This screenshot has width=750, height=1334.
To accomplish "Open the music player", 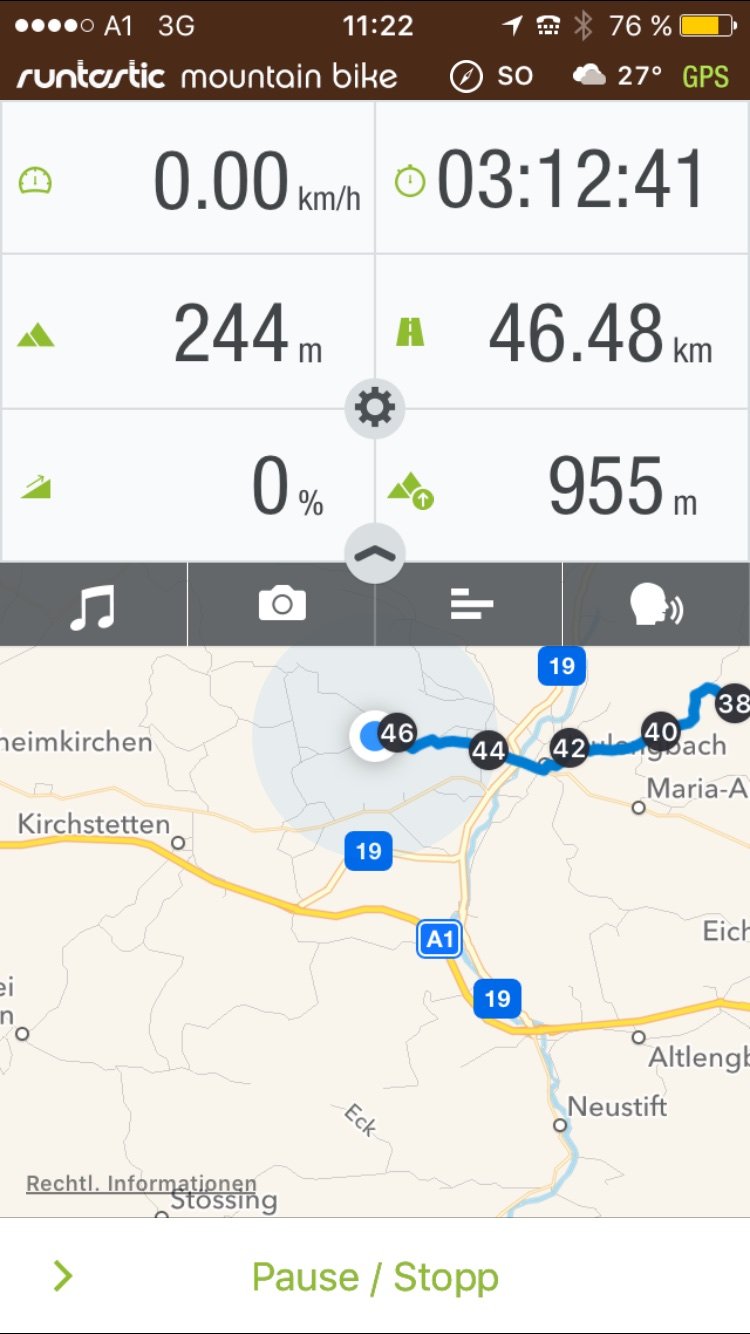I will (93, 604).
